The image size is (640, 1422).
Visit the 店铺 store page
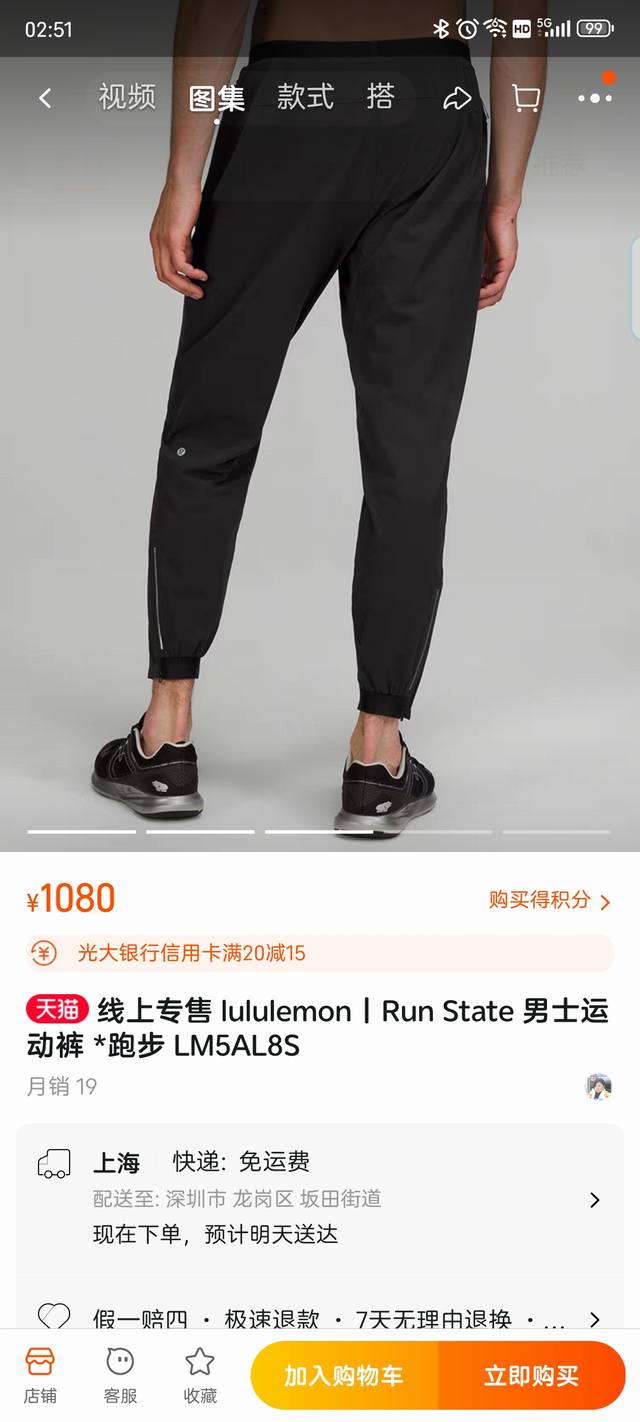coord(40,1375)
